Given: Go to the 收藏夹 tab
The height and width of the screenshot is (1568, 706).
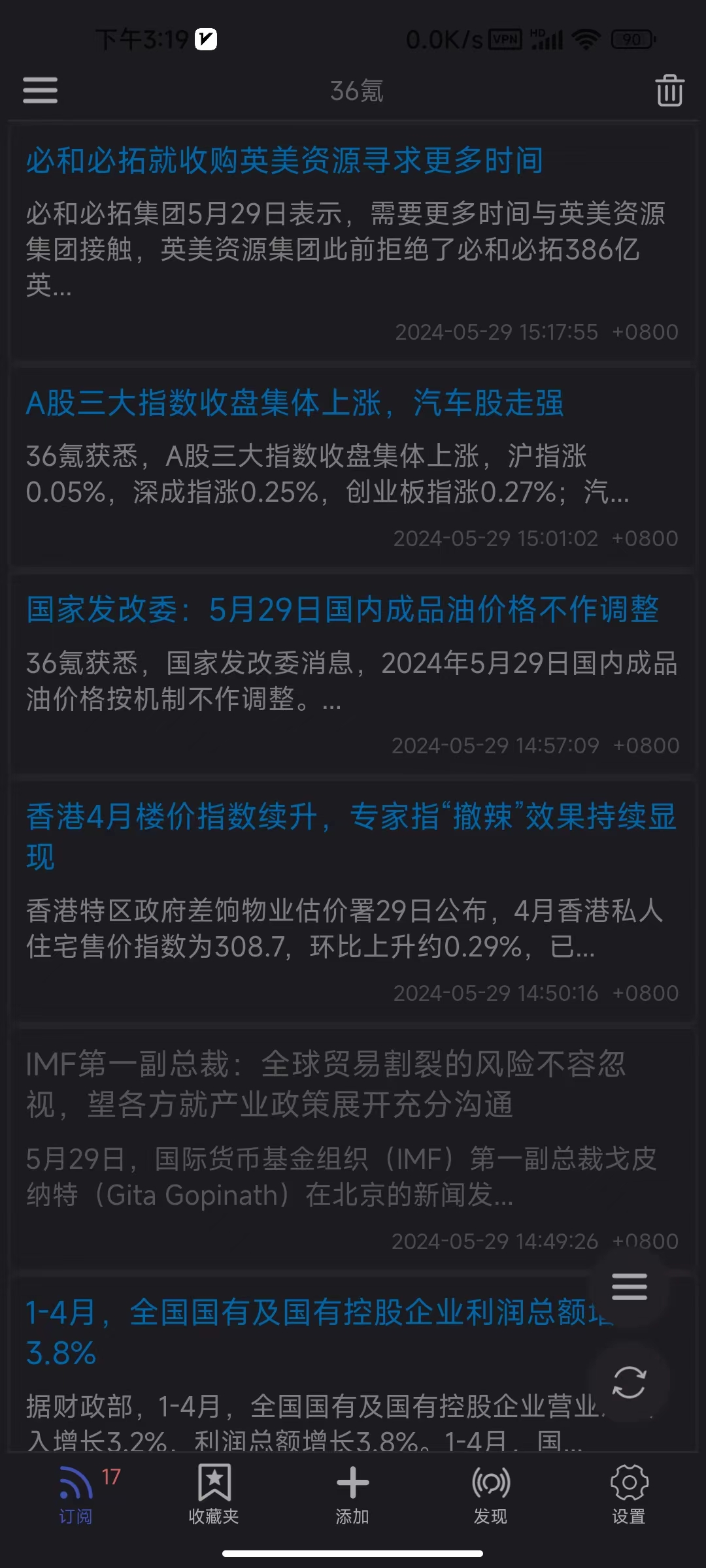Looking at the screenshot, I should pyautogui.click(x=214, y=1494).
